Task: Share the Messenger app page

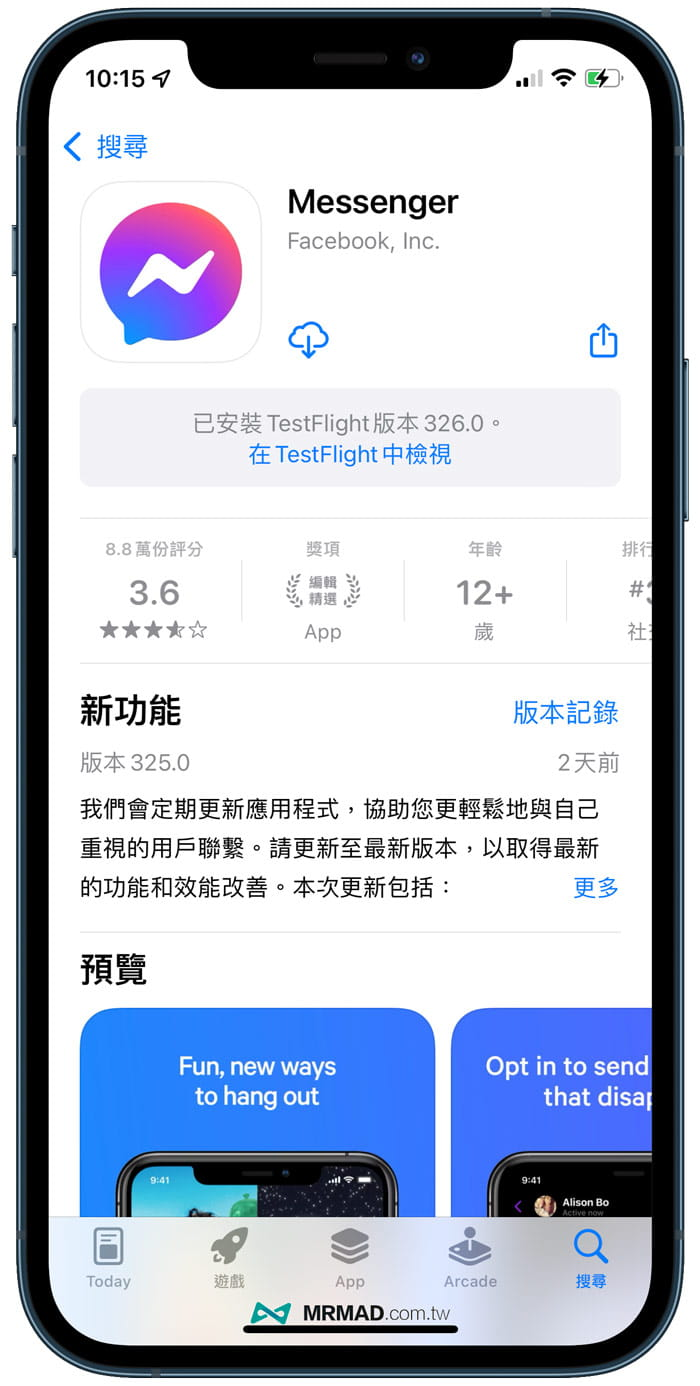Action: pos(603,340)
